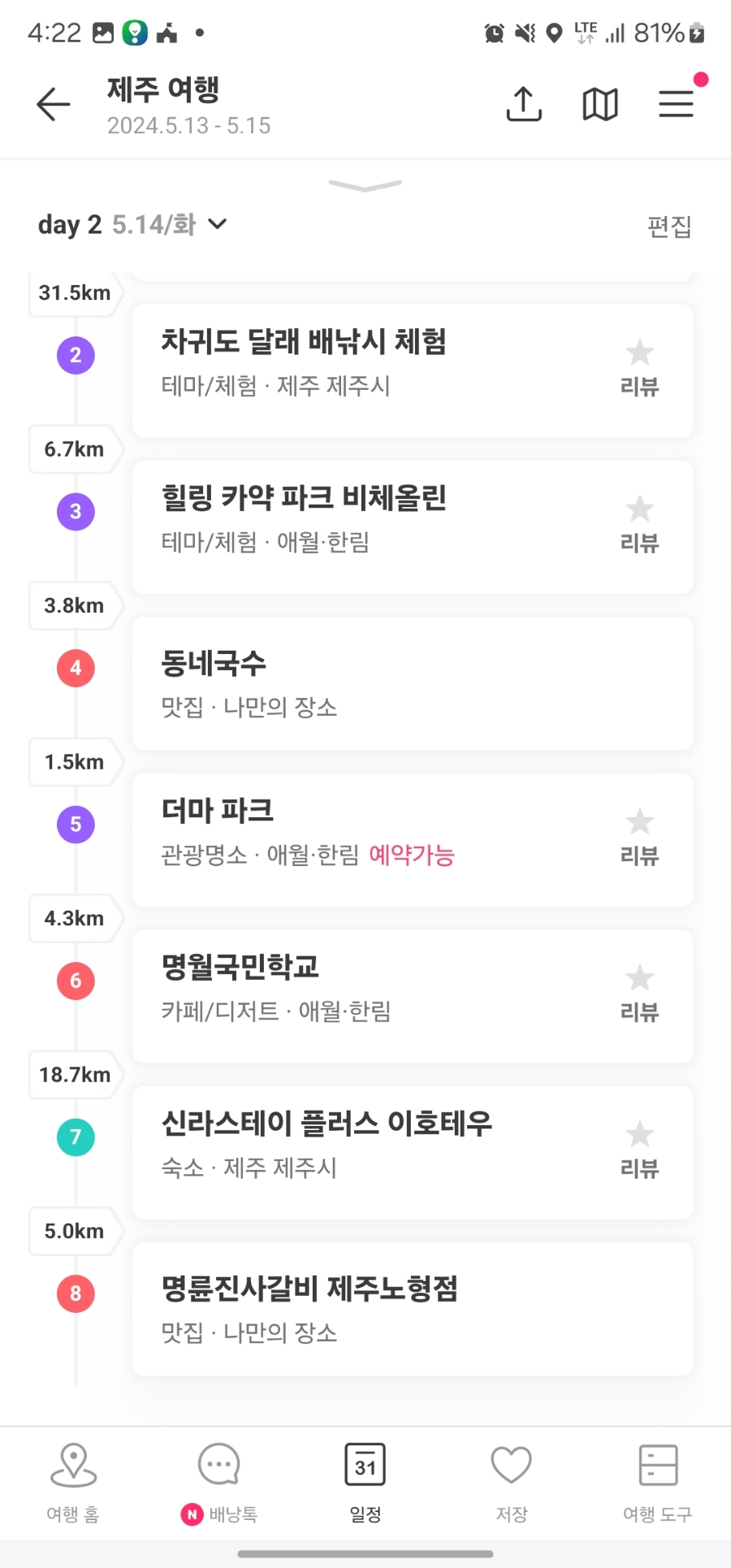Open the 여행 도구 tab

point(658,1483)
